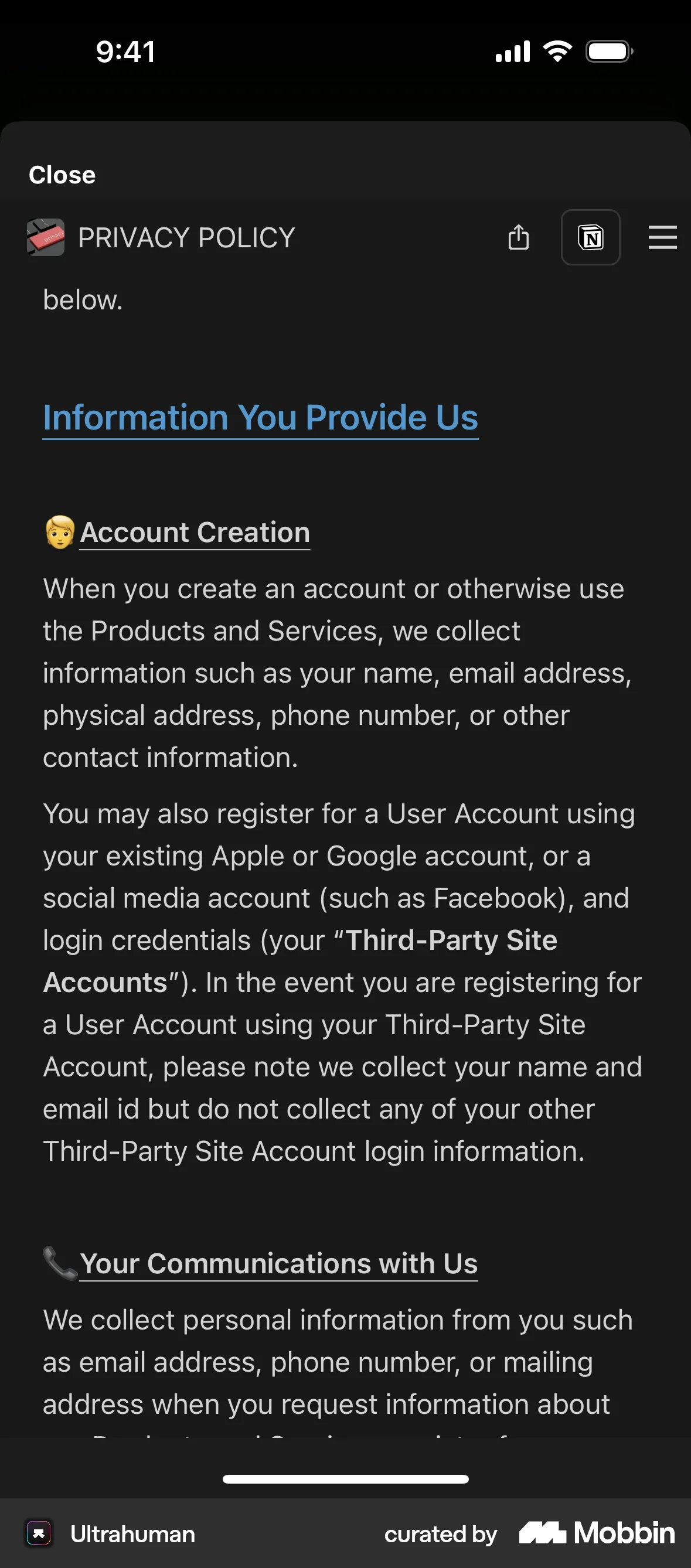Expand the Account Creation section
691x1568 pixels.
click(x=194, y=531)
